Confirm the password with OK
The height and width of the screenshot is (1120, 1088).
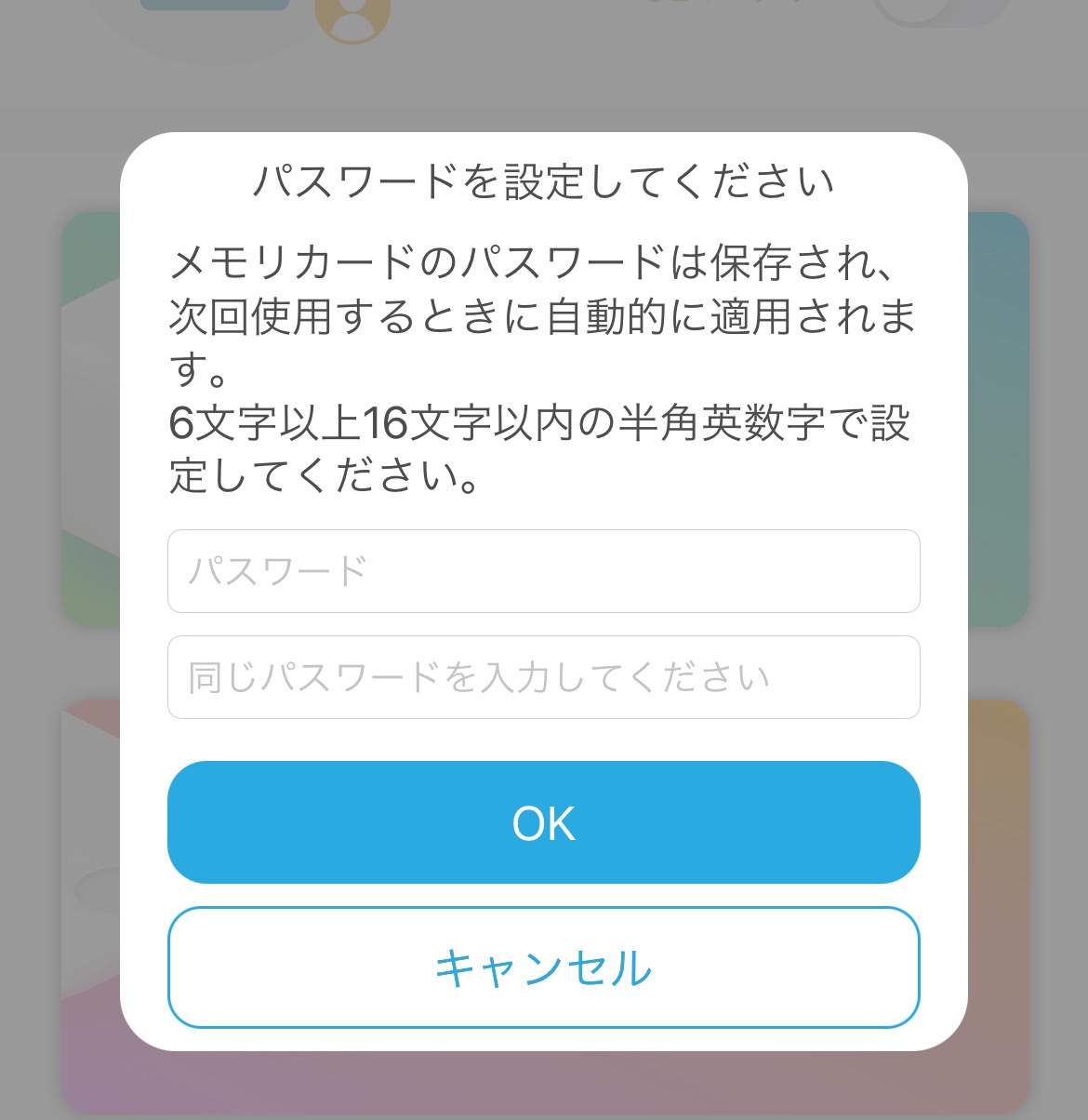(543, 822)
